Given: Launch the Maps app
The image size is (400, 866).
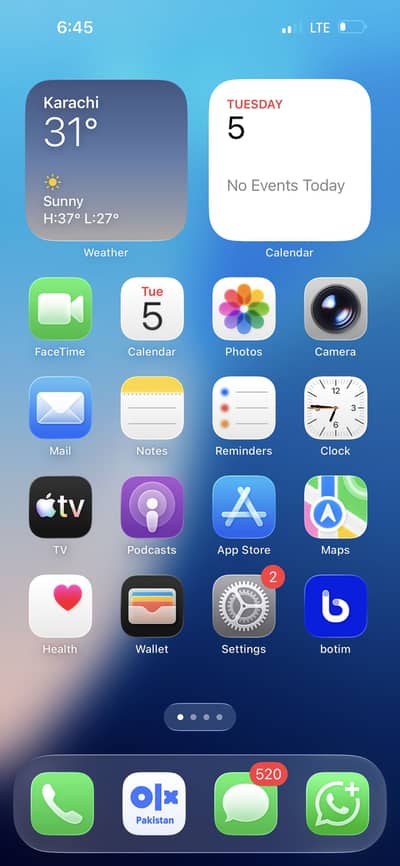Looking at the screenshot, I should click(x=335, y=507).
